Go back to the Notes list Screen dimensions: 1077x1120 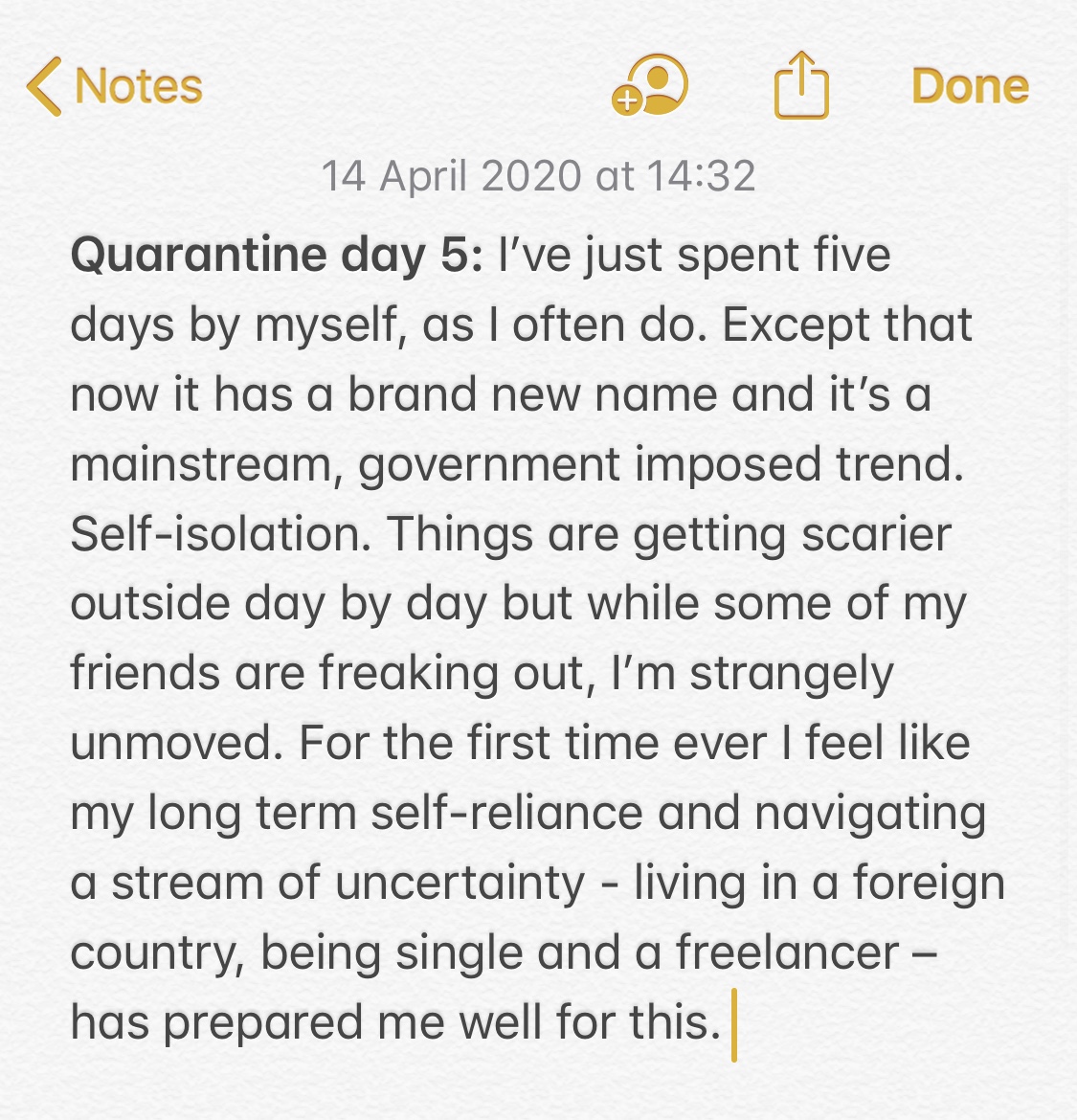click(x=115, y=86)
